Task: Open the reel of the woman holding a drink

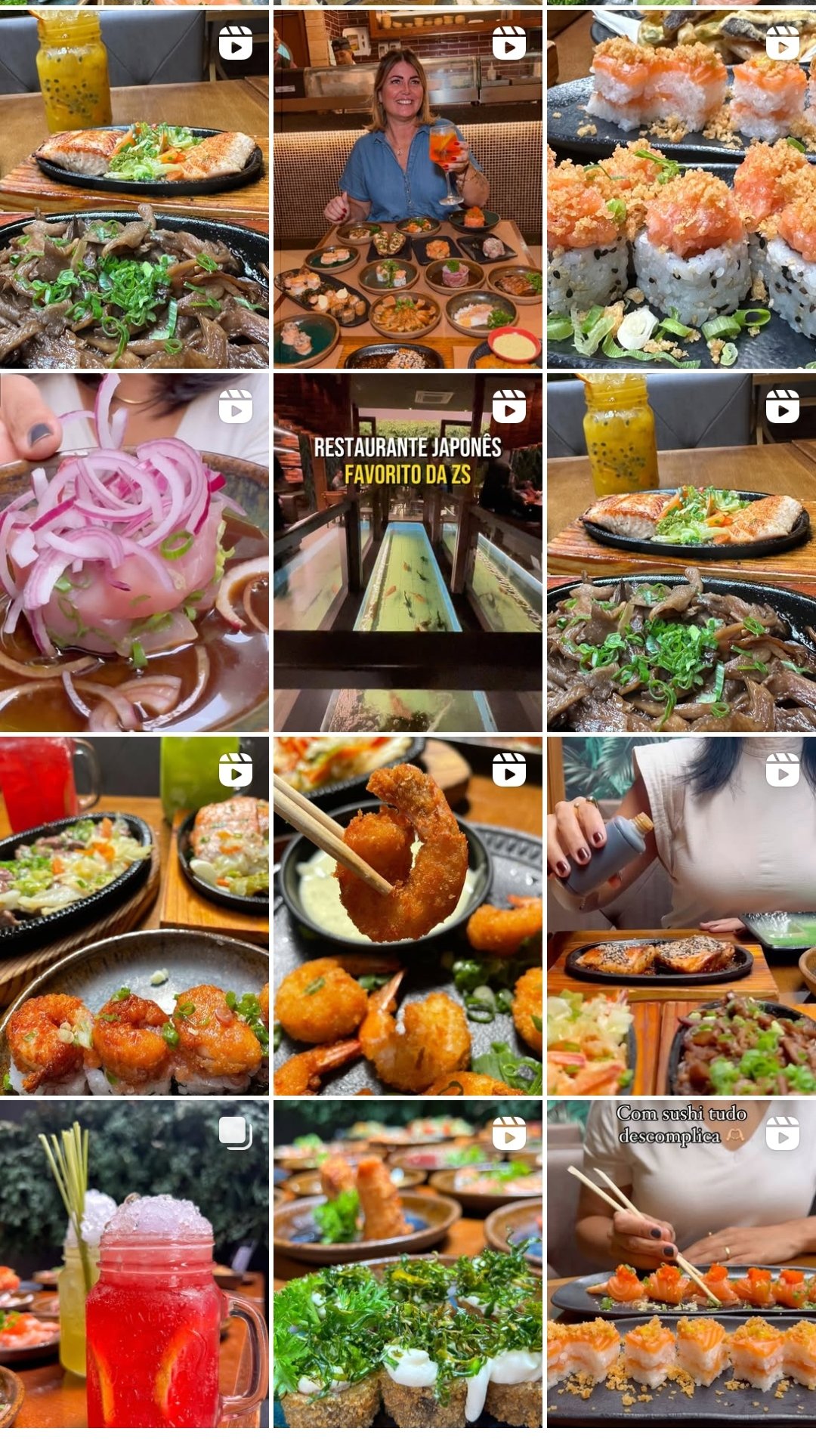Action: 407,189
